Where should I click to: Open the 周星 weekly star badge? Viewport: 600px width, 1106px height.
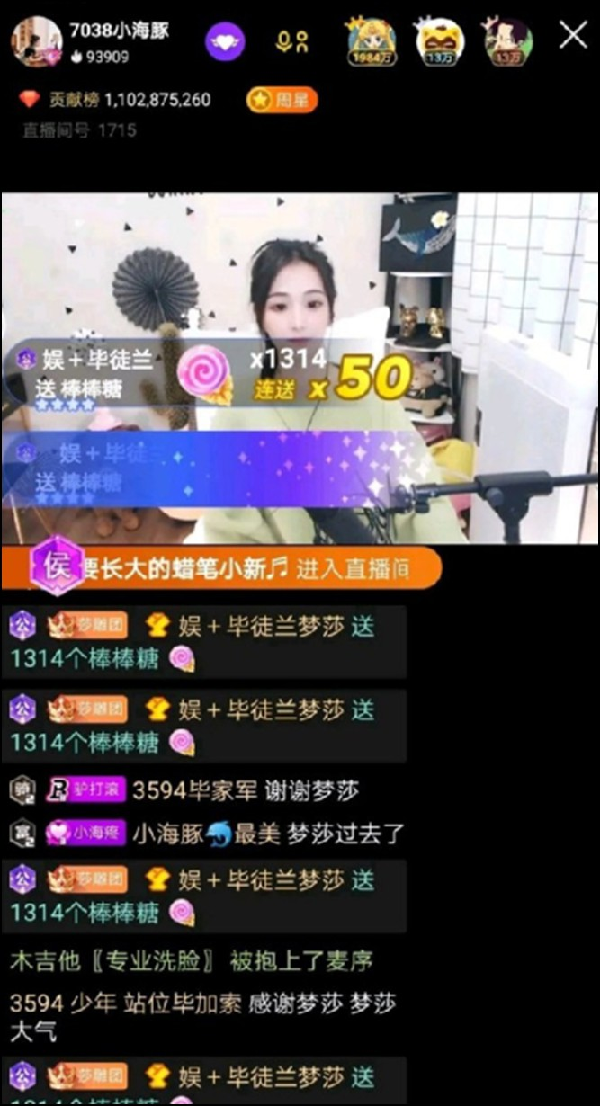point(282,100)
